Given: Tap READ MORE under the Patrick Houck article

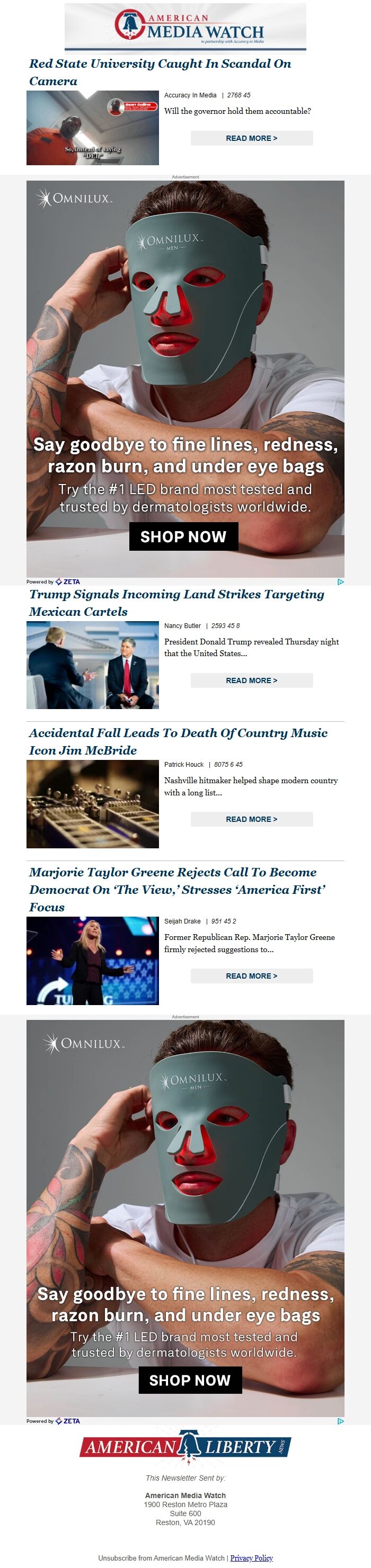Looking at the screenshot, I should coord(252,819).
